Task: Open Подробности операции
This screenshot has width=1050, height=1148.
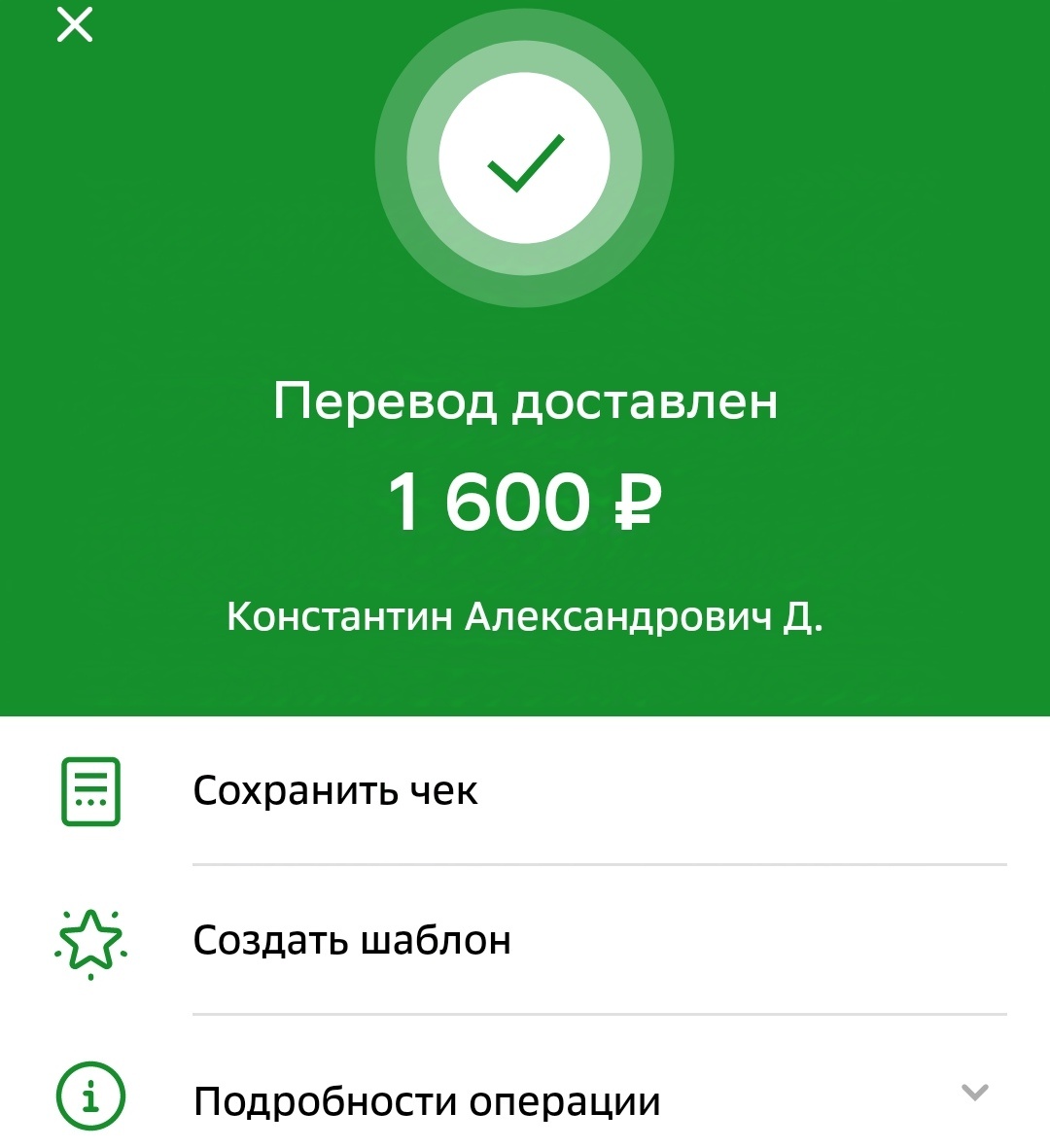Action: point(427,1099)
